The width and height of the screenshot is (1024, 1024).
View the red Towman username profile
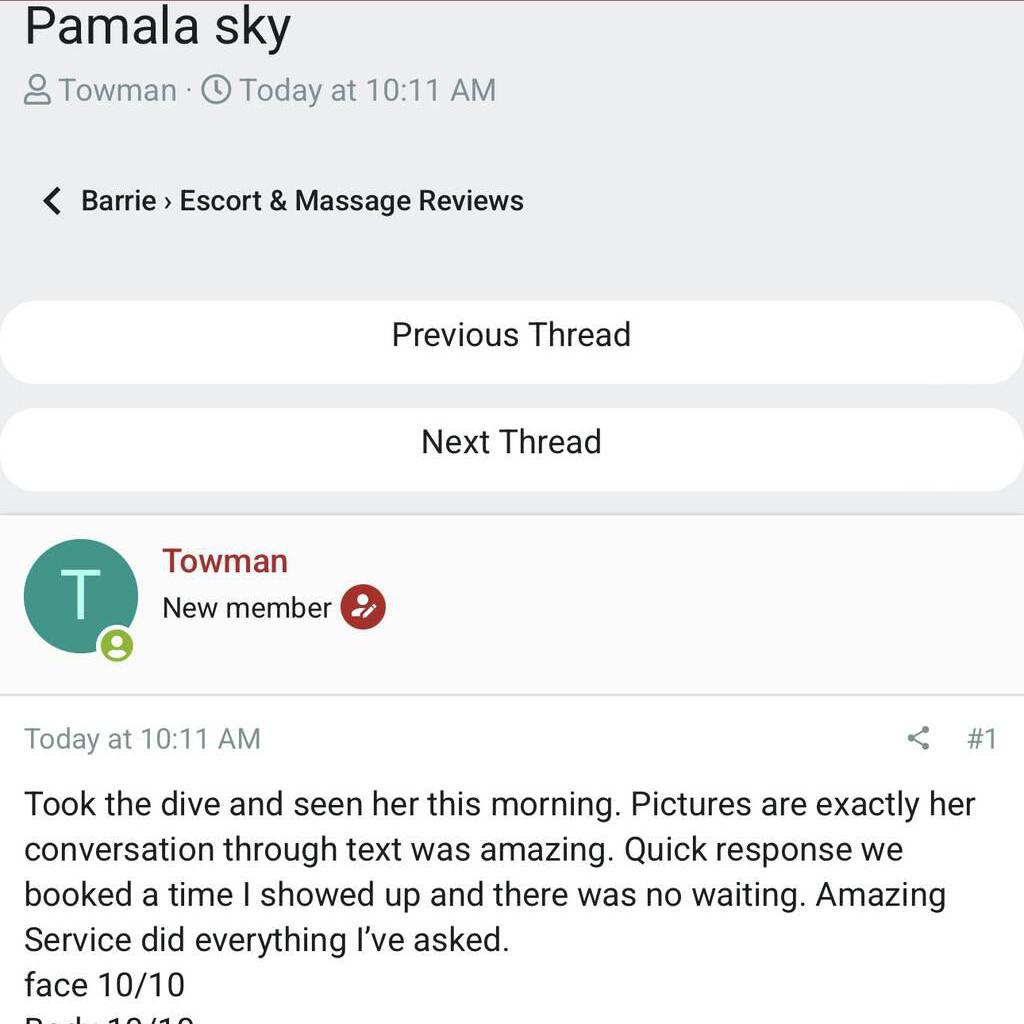point(225,561)
